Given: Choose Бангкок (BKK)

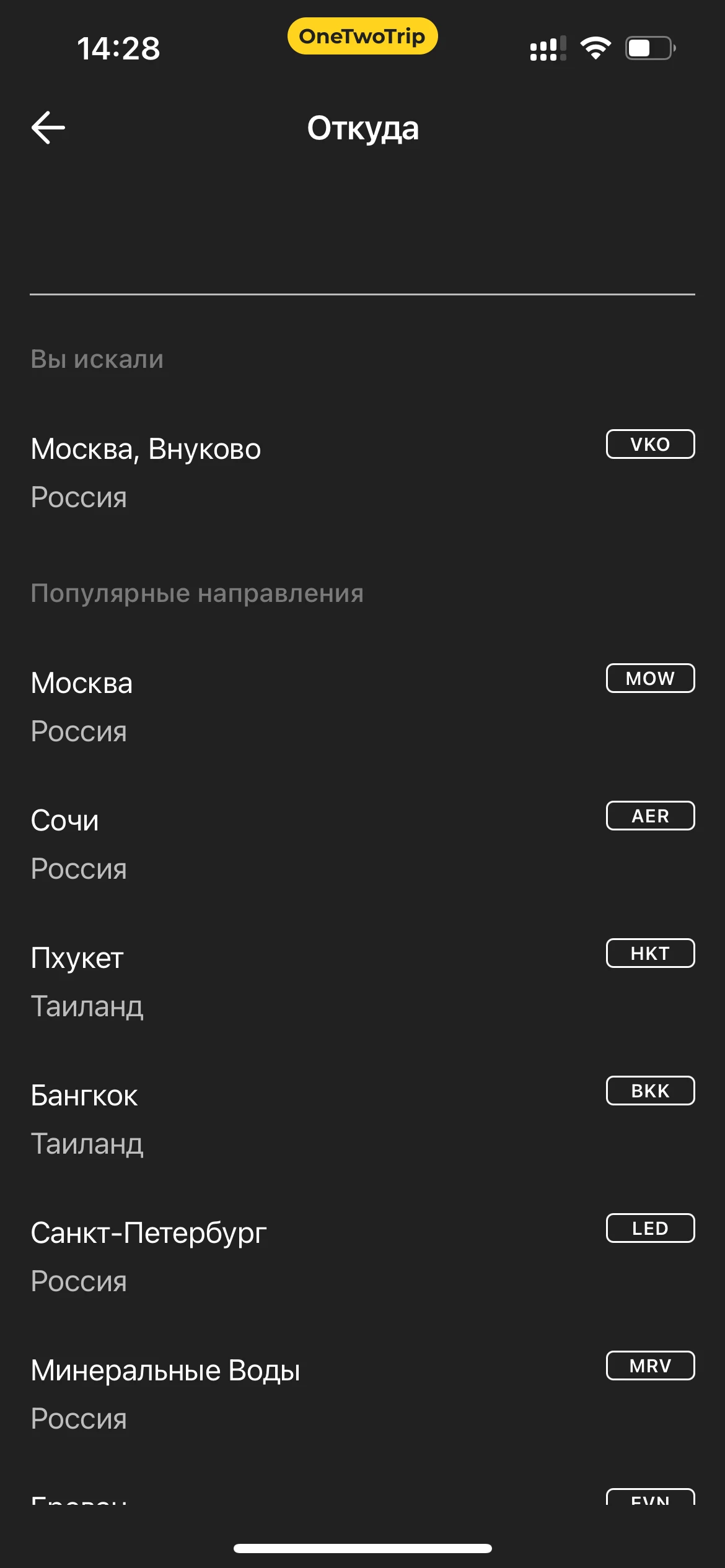Looking at the screenshot, I should [362, 1118].
